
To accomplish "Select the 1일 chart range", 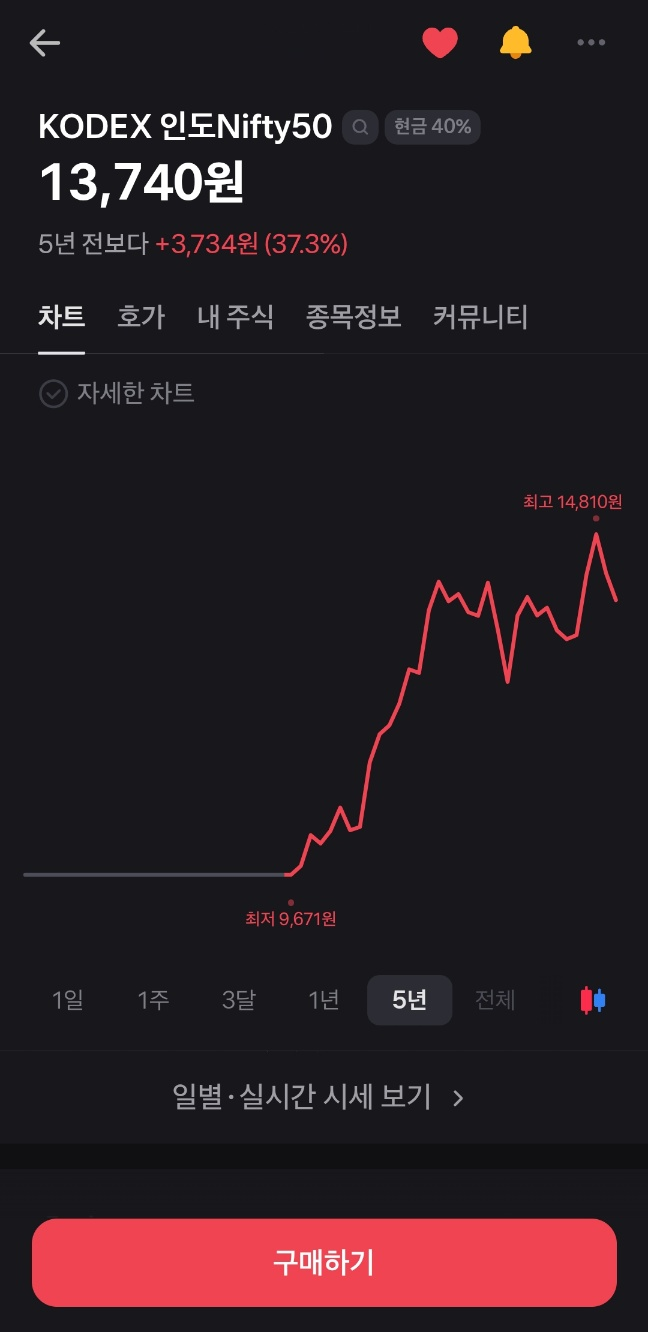I will pyautogui.click(x=68, y=1000).
